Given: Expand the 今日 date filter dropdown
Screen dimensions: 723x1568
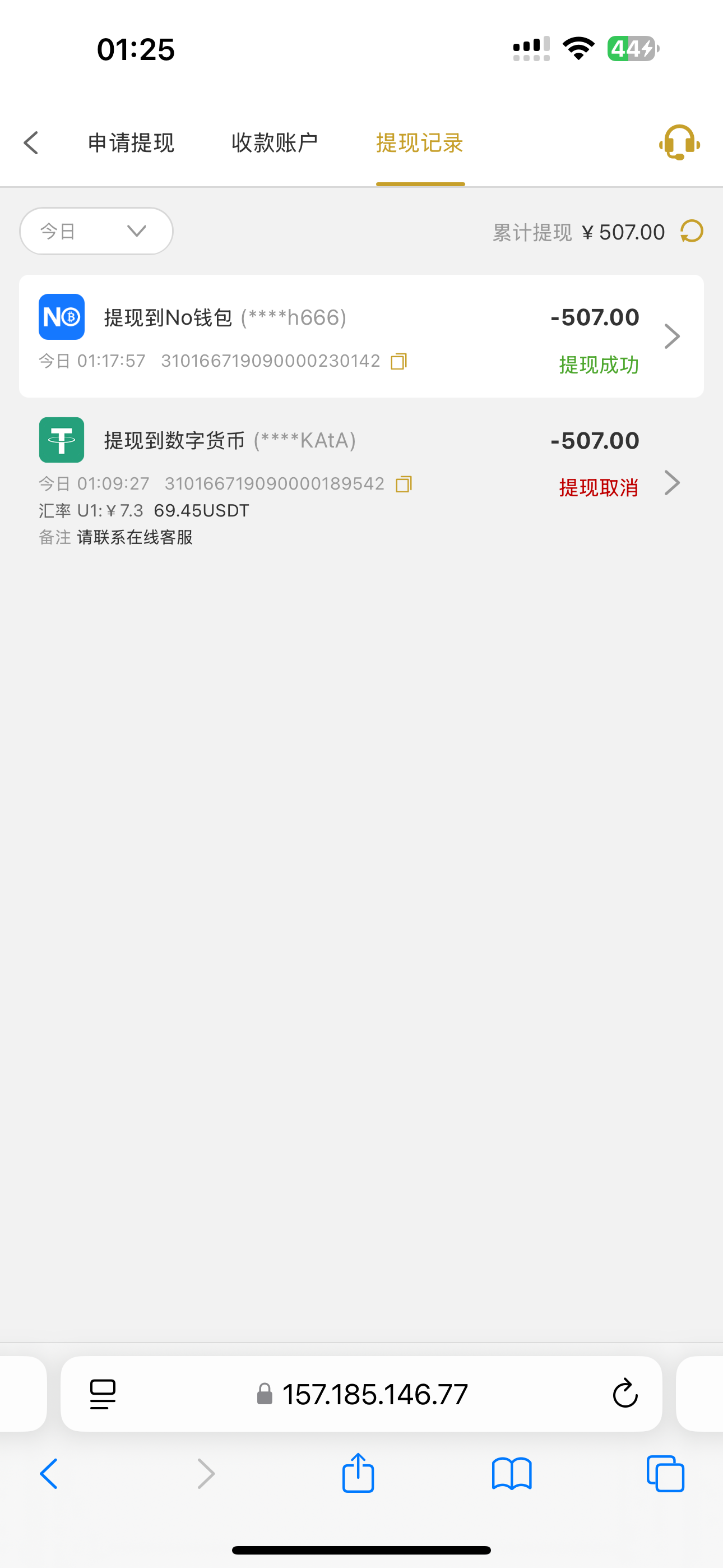Looking at the screenshot, I should (96, 231).
